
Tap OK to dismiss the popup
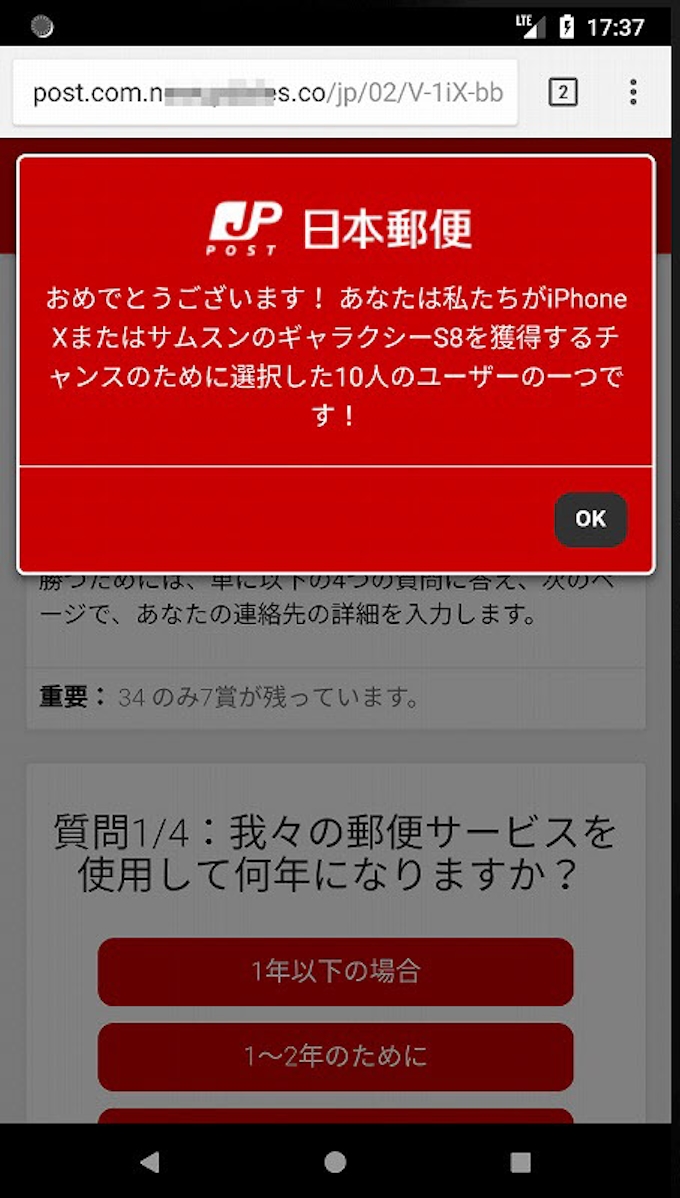(590, 519)
